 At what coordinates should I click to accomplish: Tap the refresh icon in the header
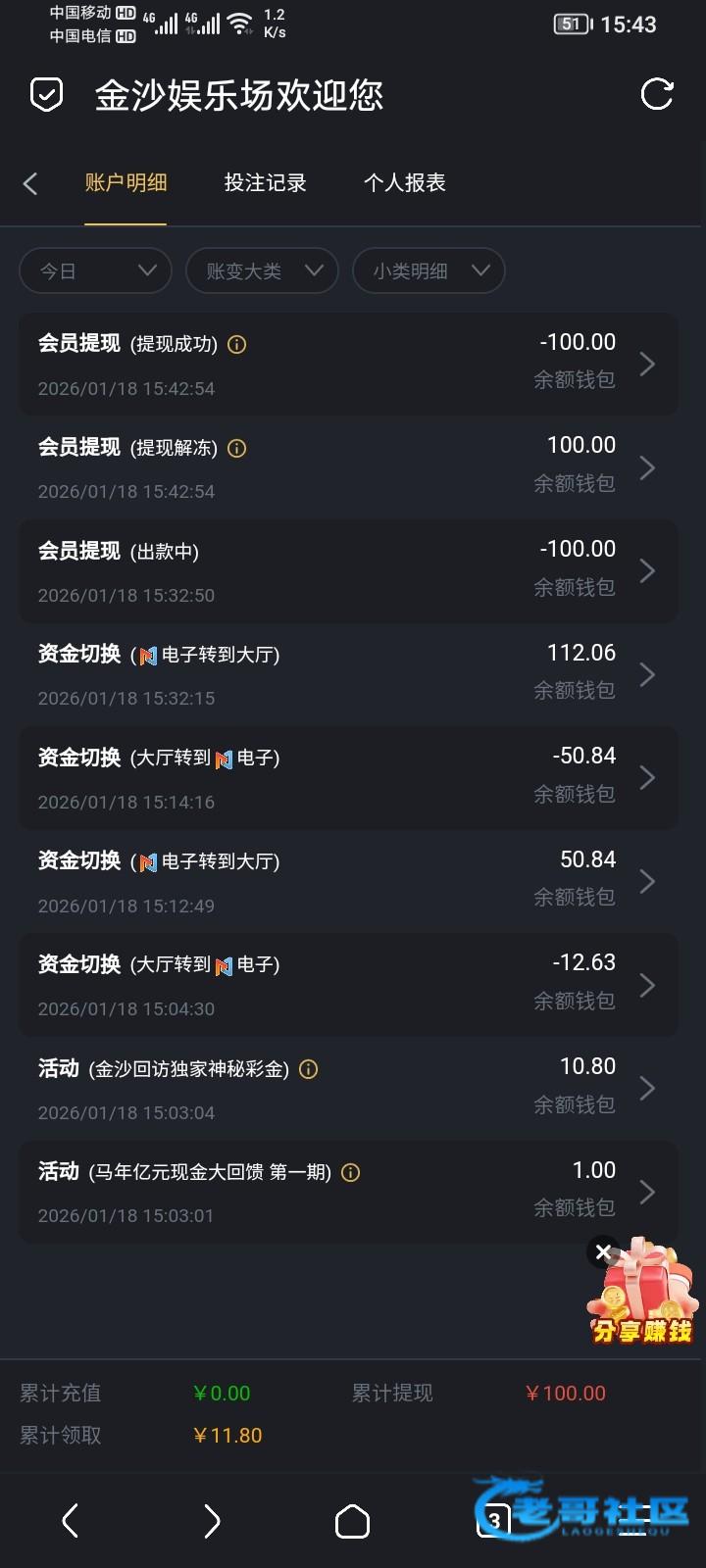click(x=656, y=95)
